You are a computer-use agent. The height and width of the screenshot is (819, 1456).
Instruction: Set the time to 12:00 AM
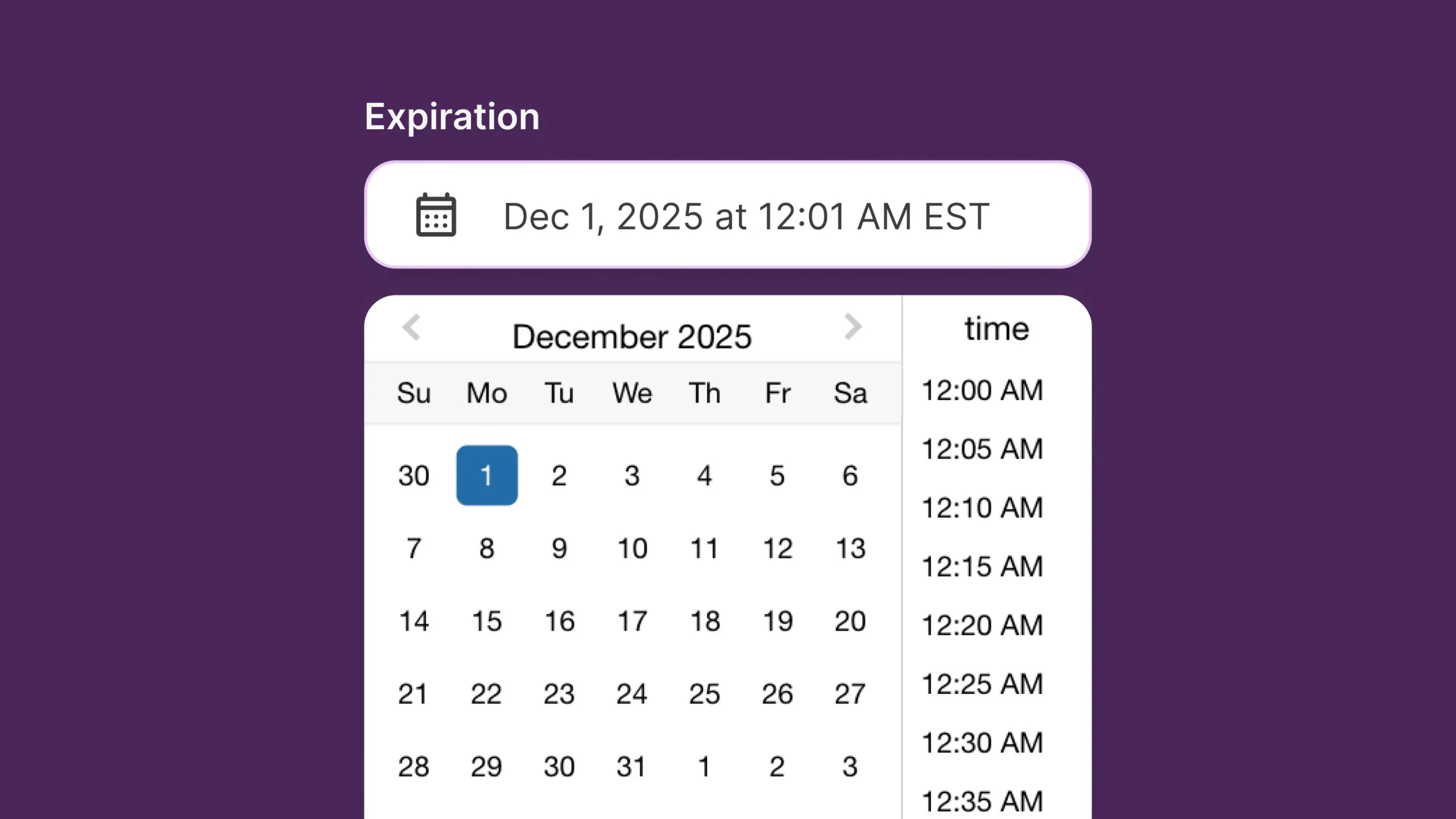(982, 391)
